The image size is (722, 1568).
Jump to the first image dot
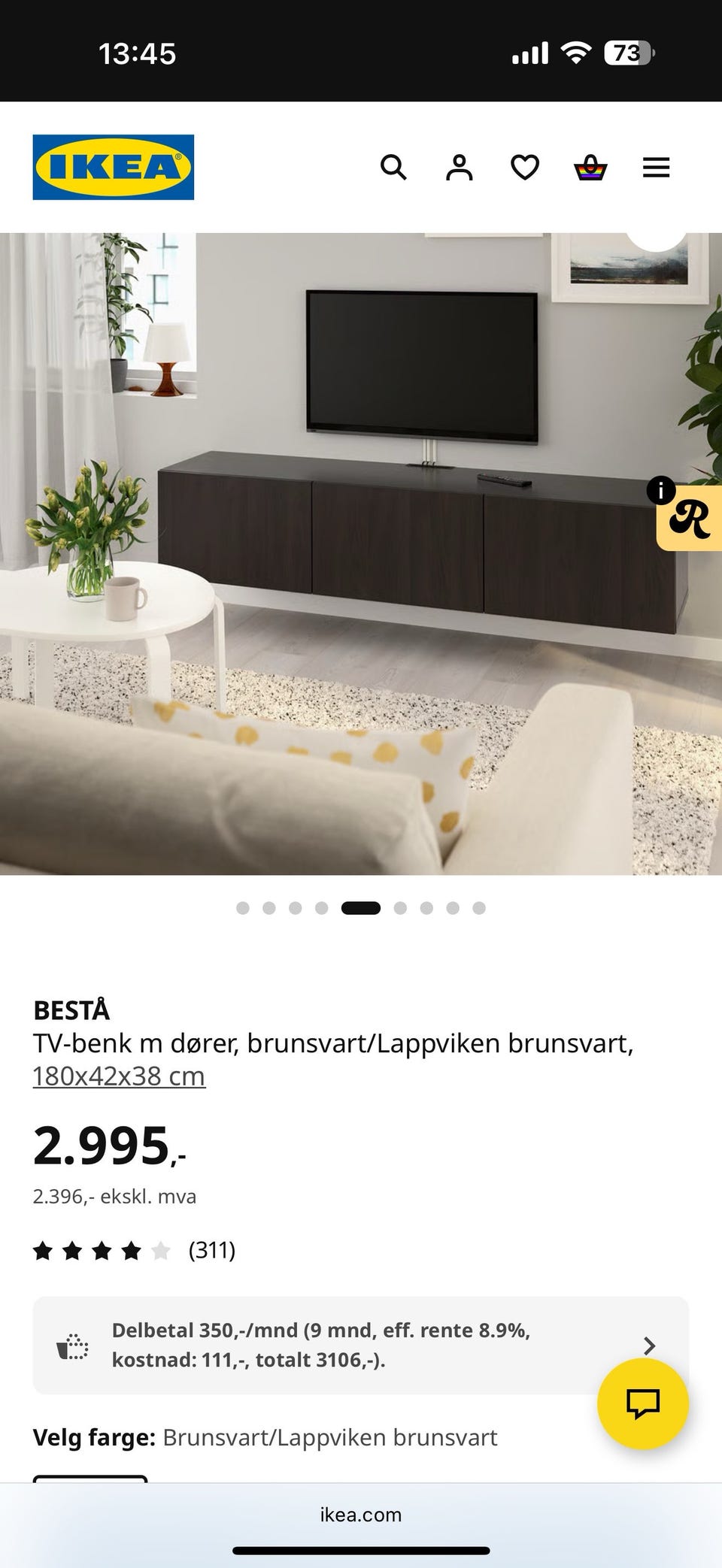[243, 907]
